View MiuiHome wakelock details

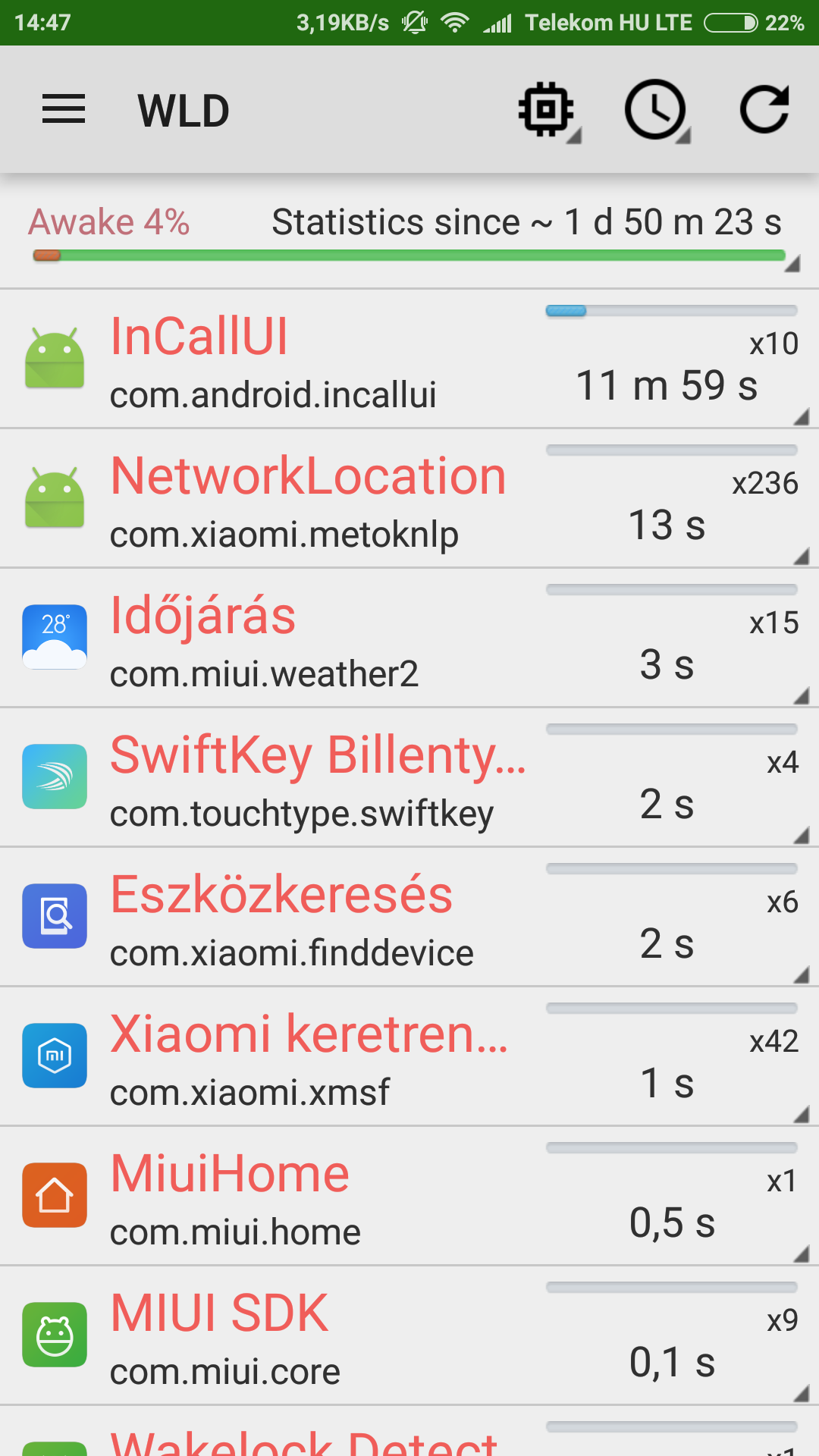pos(409,1196)
